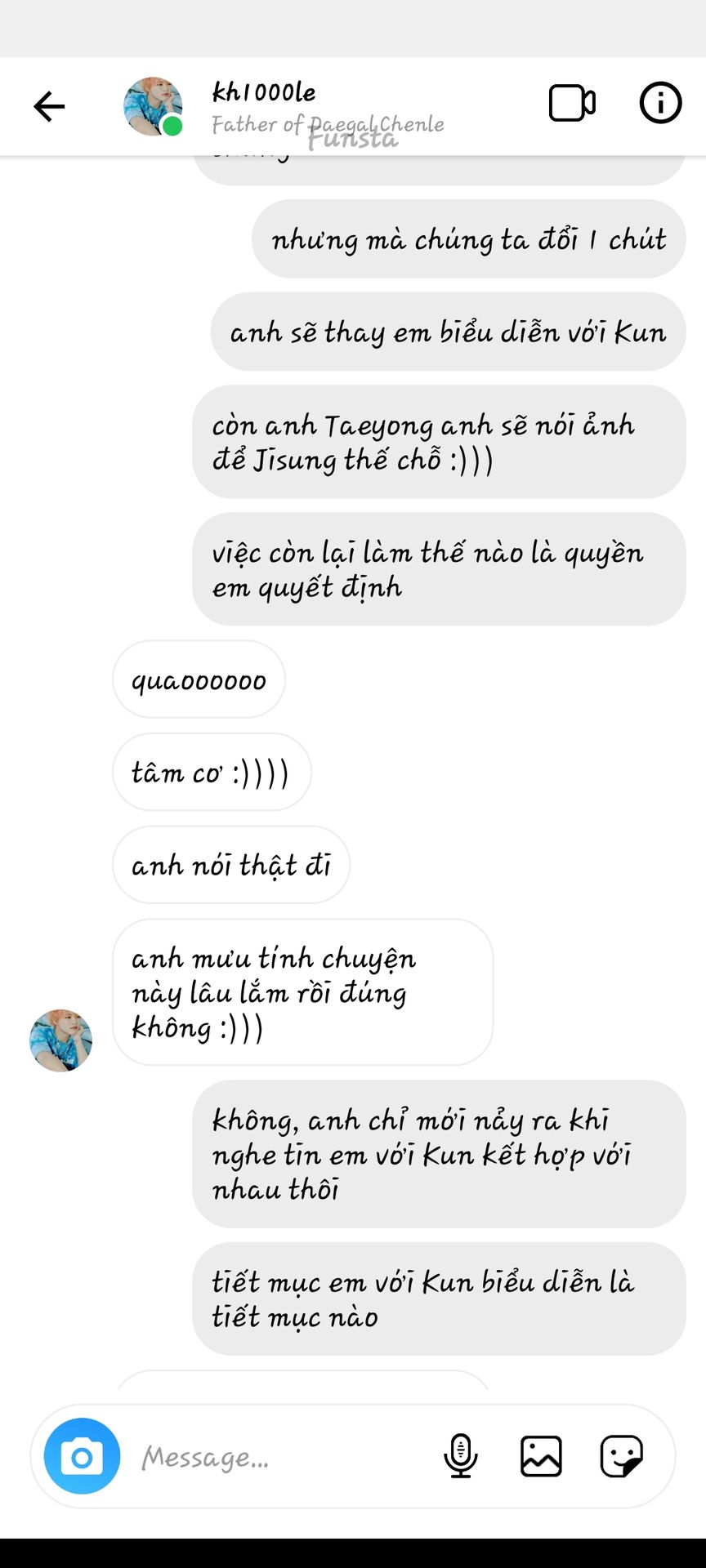Start a video call with kh1000le
The width and height of the screenshot is (706, 1568).
[x=571, y=104]
